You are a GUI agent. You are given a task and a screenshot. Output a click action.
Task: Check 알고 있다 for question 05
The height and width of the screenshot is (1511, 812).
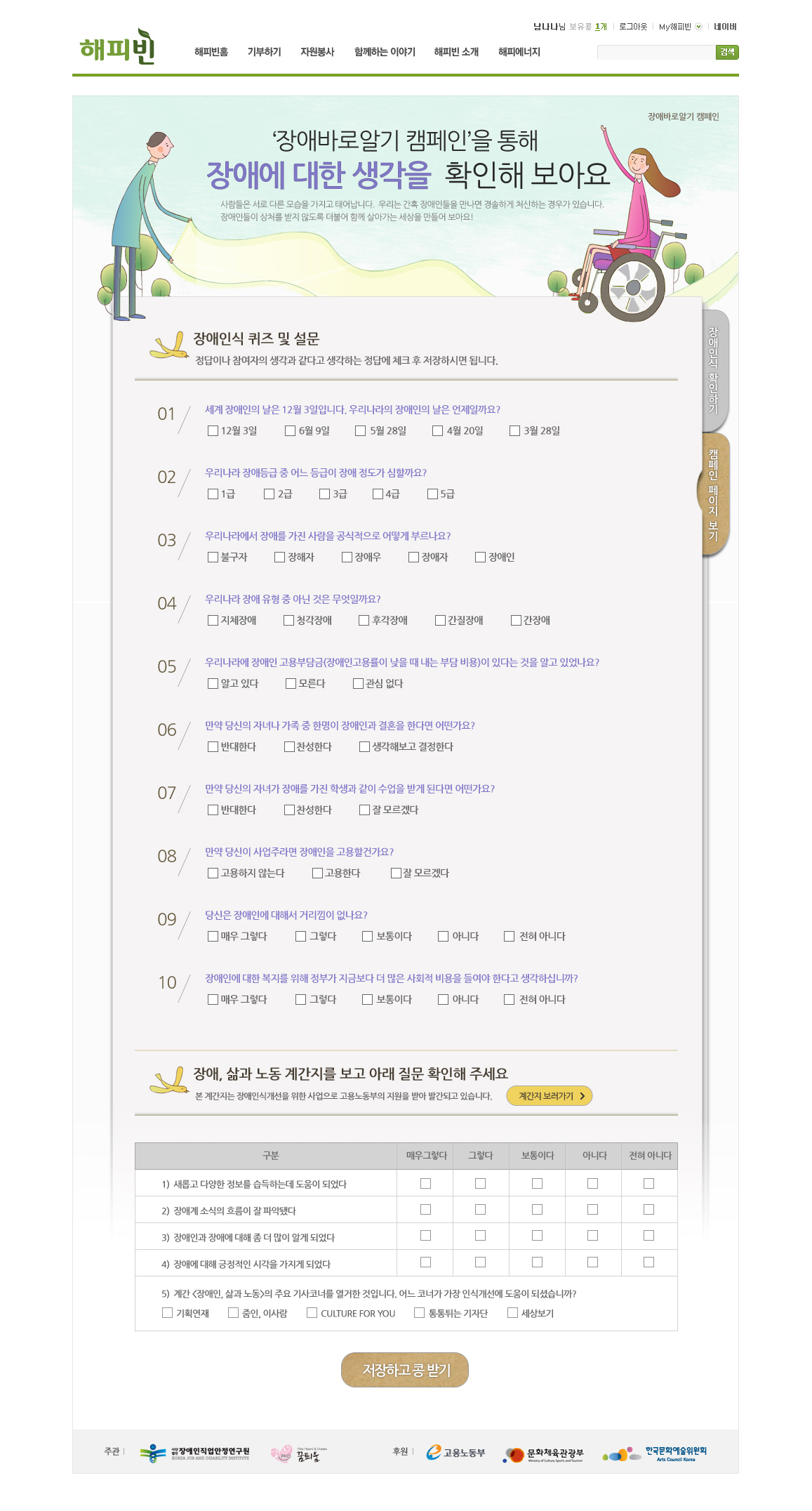click(213, 684)
